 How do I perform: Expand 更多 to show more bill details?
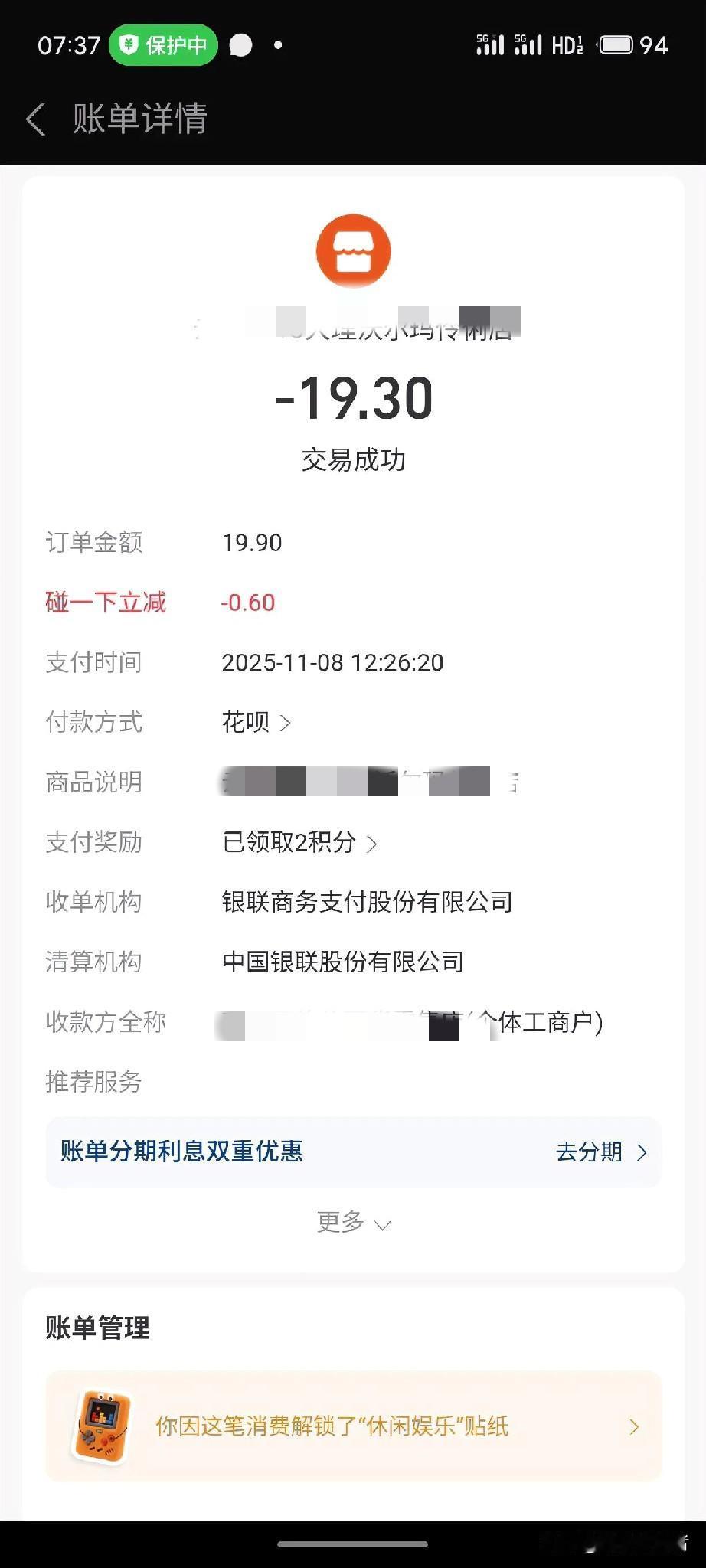(x=353, y=1223)
